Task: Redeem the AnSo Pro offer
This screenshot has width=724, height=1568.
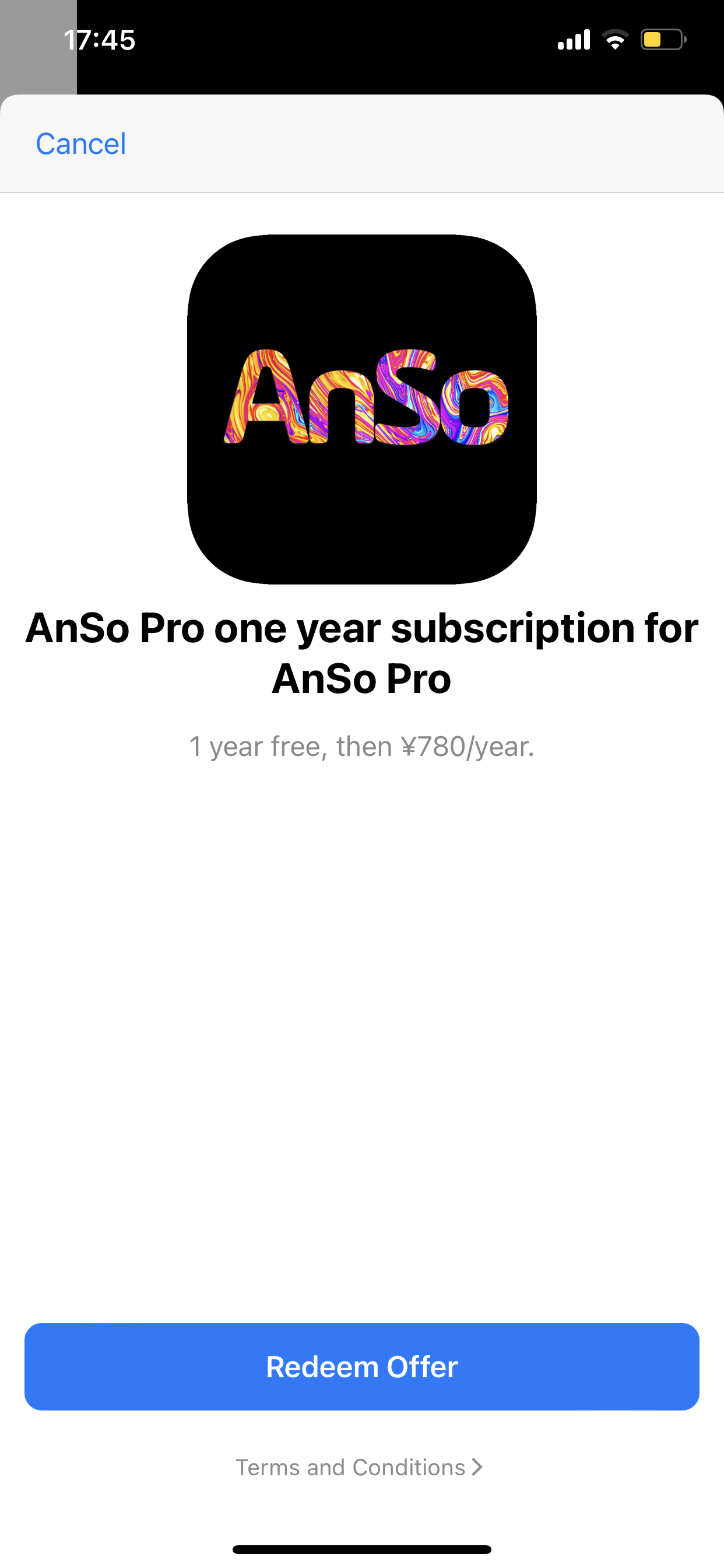Action: coord(361,1367)
